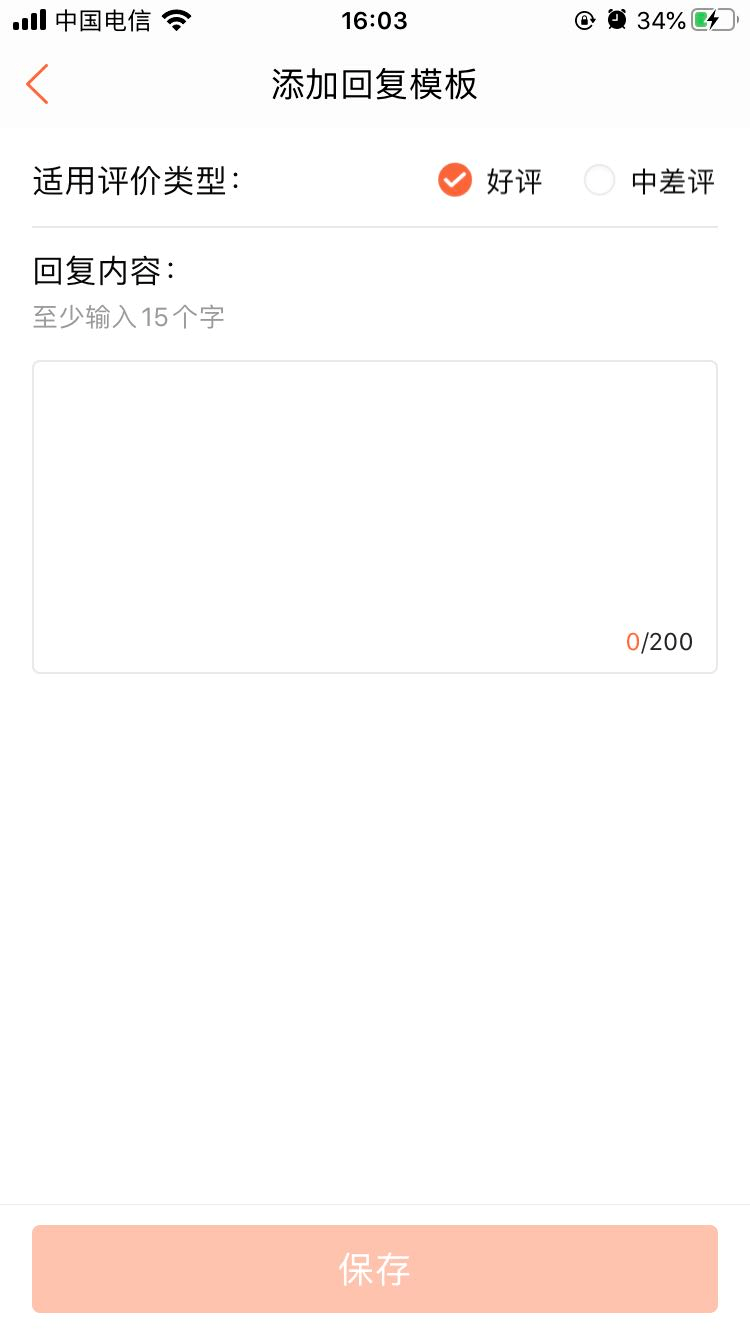The image size is (750, 1334).
Task: Tap the 保存 button
Action: 375,1268
